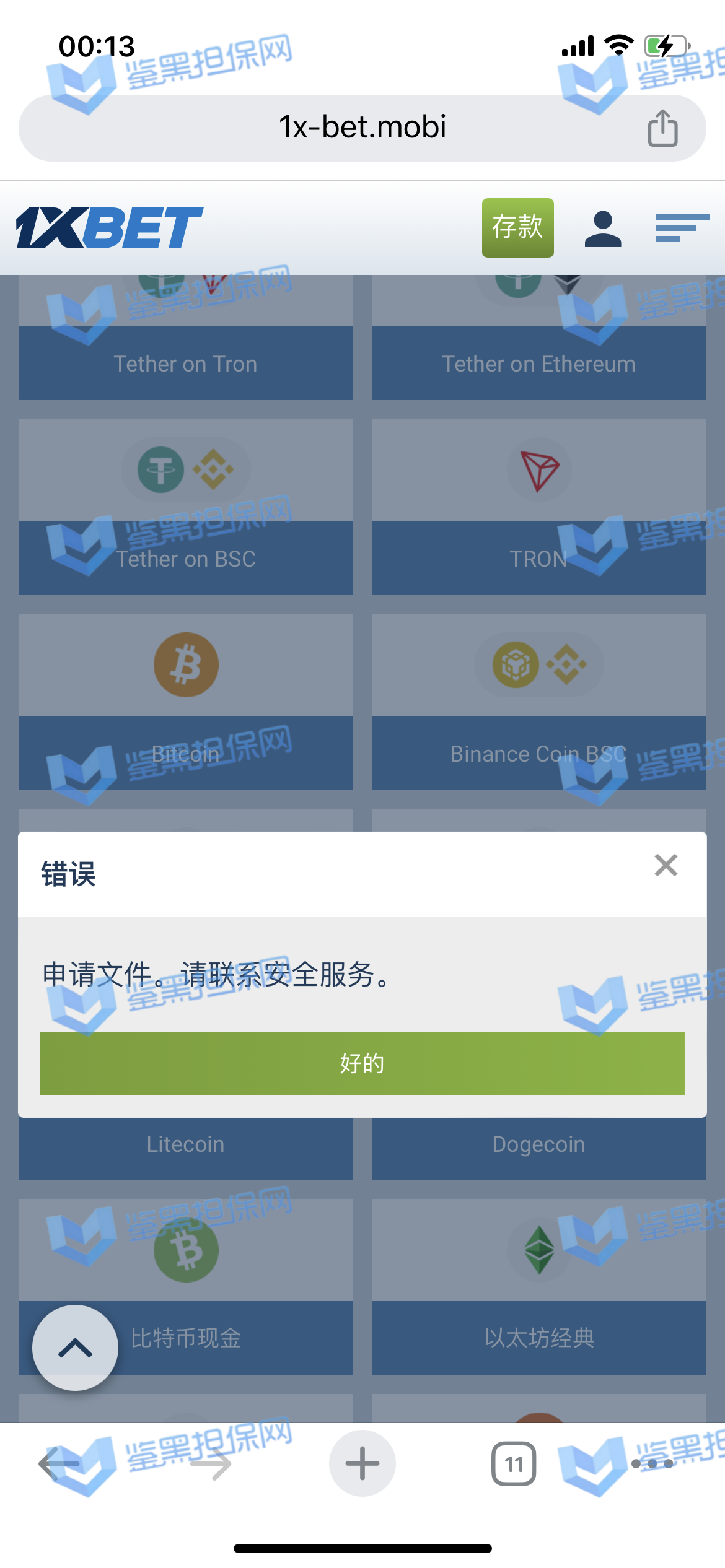
Task: Open a new browser tab
Action: (x=362, y=1464)
